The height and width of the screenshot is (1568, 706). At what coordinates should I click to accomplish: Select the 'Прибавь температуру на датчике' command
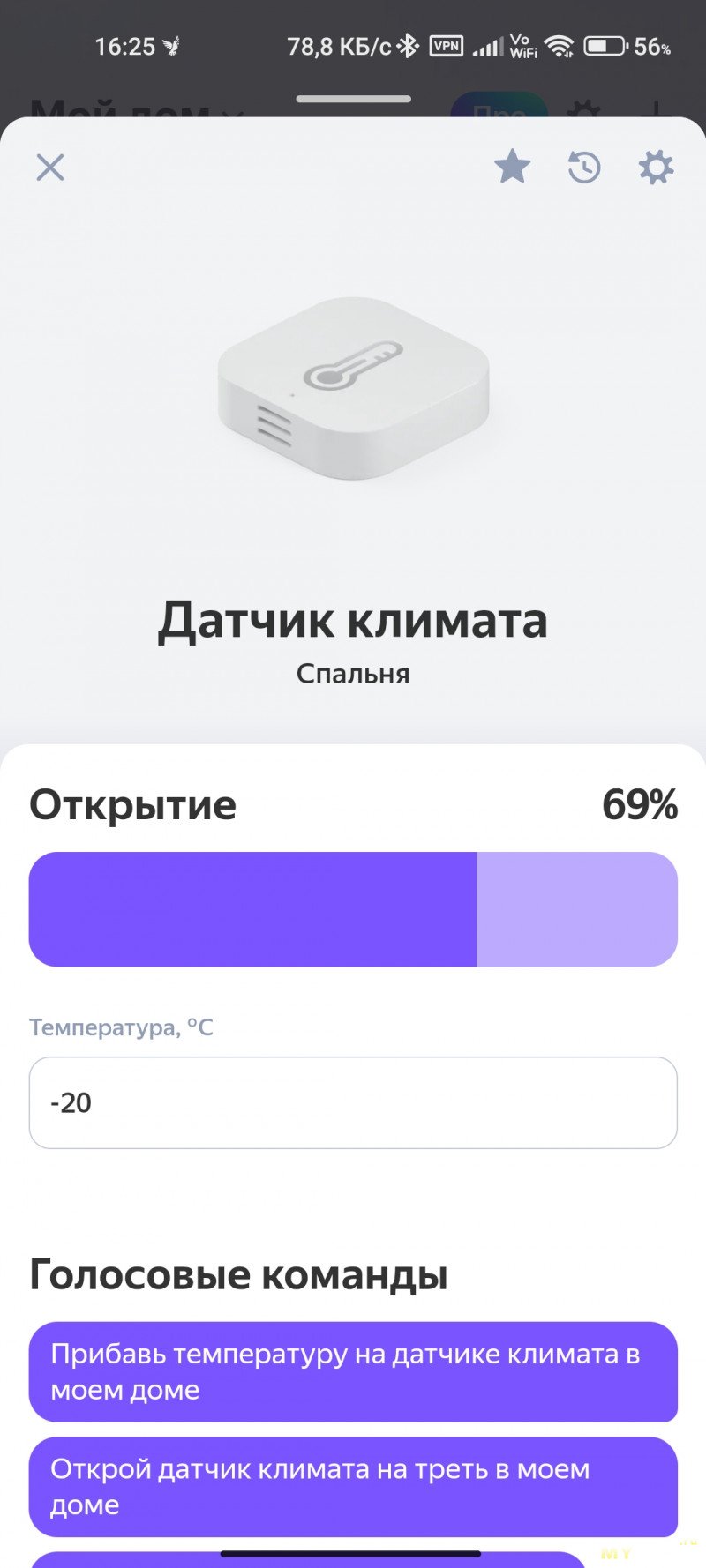click(353, 1371)
